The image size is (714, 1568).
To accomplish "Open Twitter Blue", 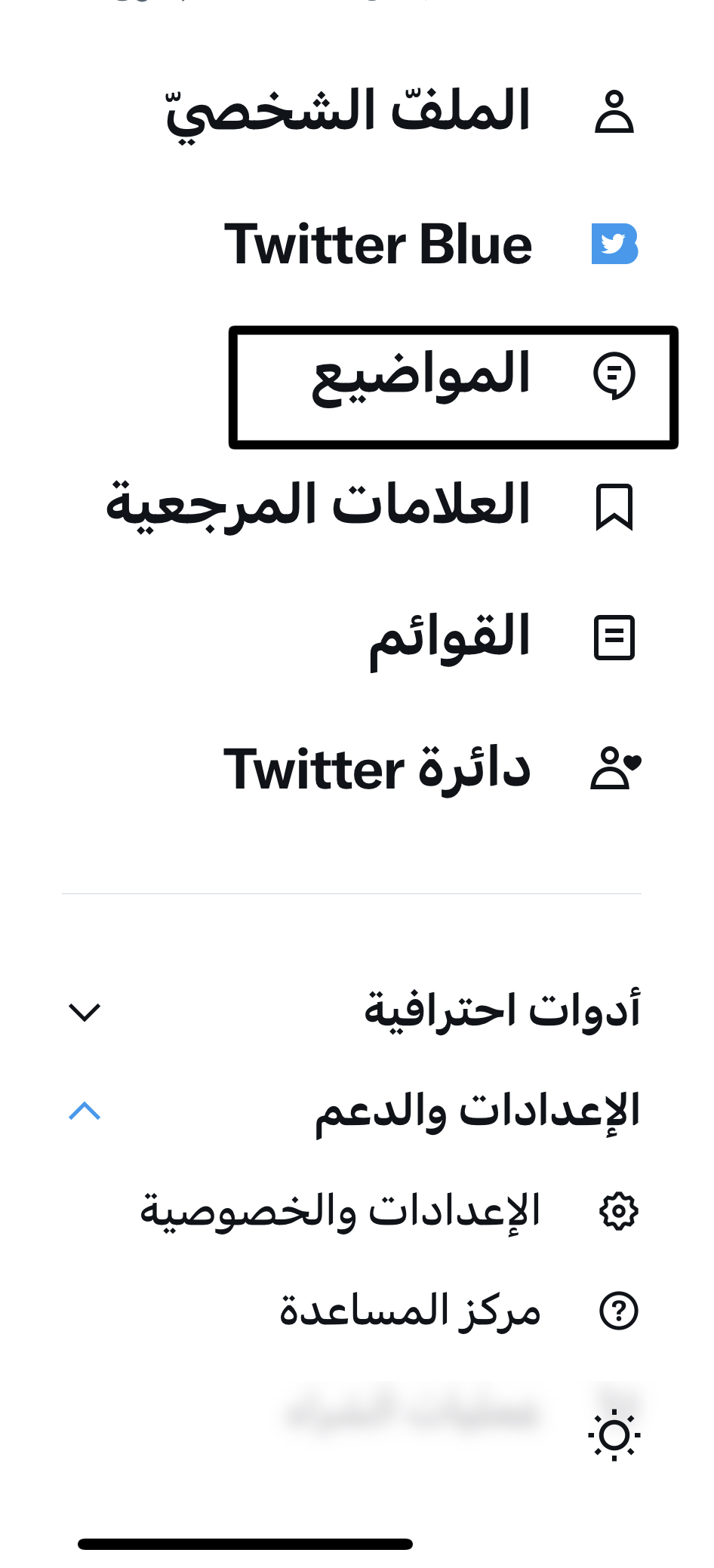I will click(431, 244).
